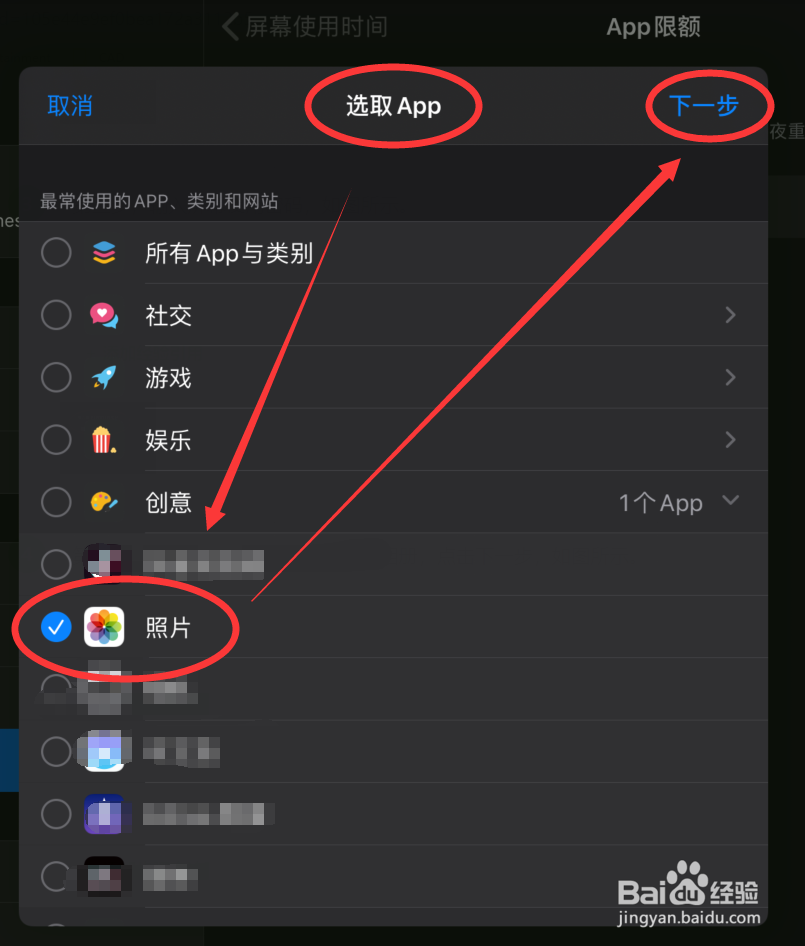Tap the 取消 button
The width and height of the screenshot is (805, 946).
click(x=70, y=106)
